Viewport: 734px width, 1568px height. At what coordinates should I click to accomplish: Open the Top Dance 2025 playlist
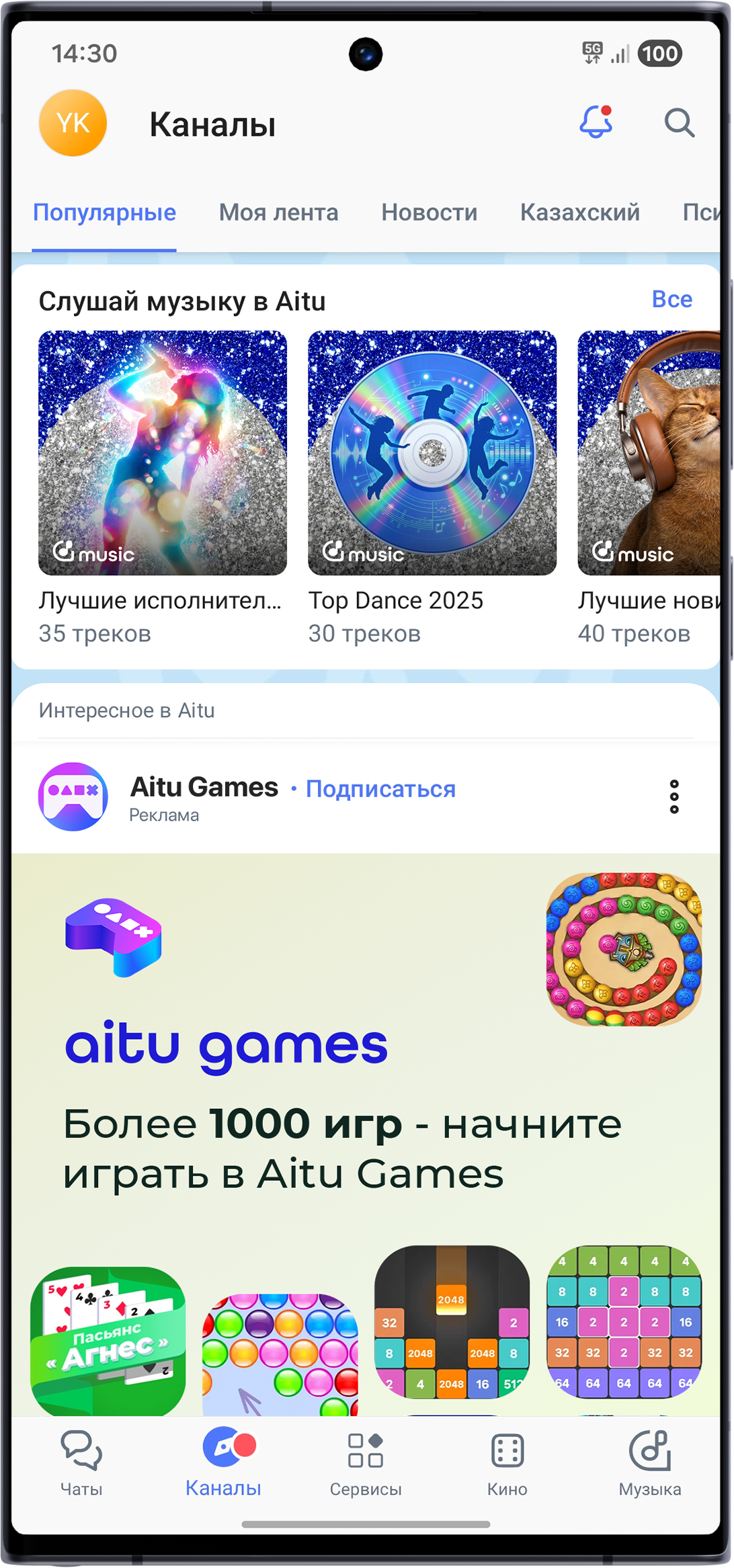coord(432,453)
